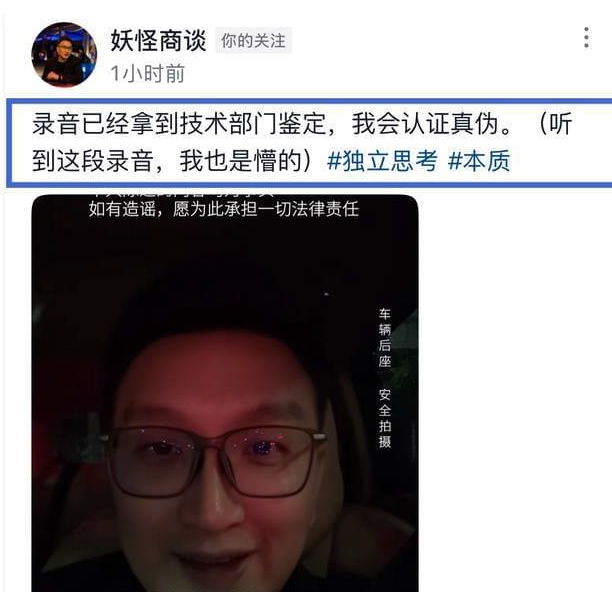Tap the 你的关注 follow badge
This screenshot has height=592, width=612.
point(253,41)
